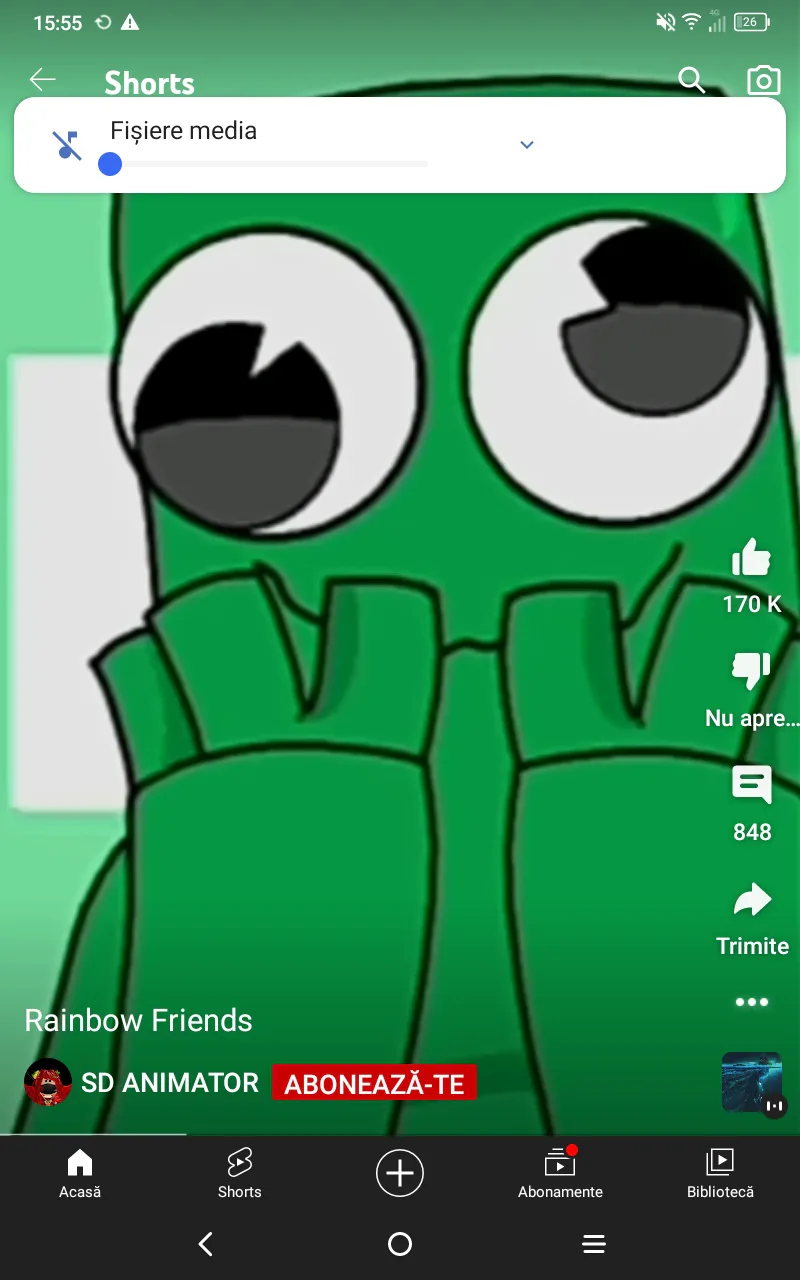This screenshot has width=800, height=1280.
Task: Switch to the Shorts tab
Action: tap(240, 1173)
